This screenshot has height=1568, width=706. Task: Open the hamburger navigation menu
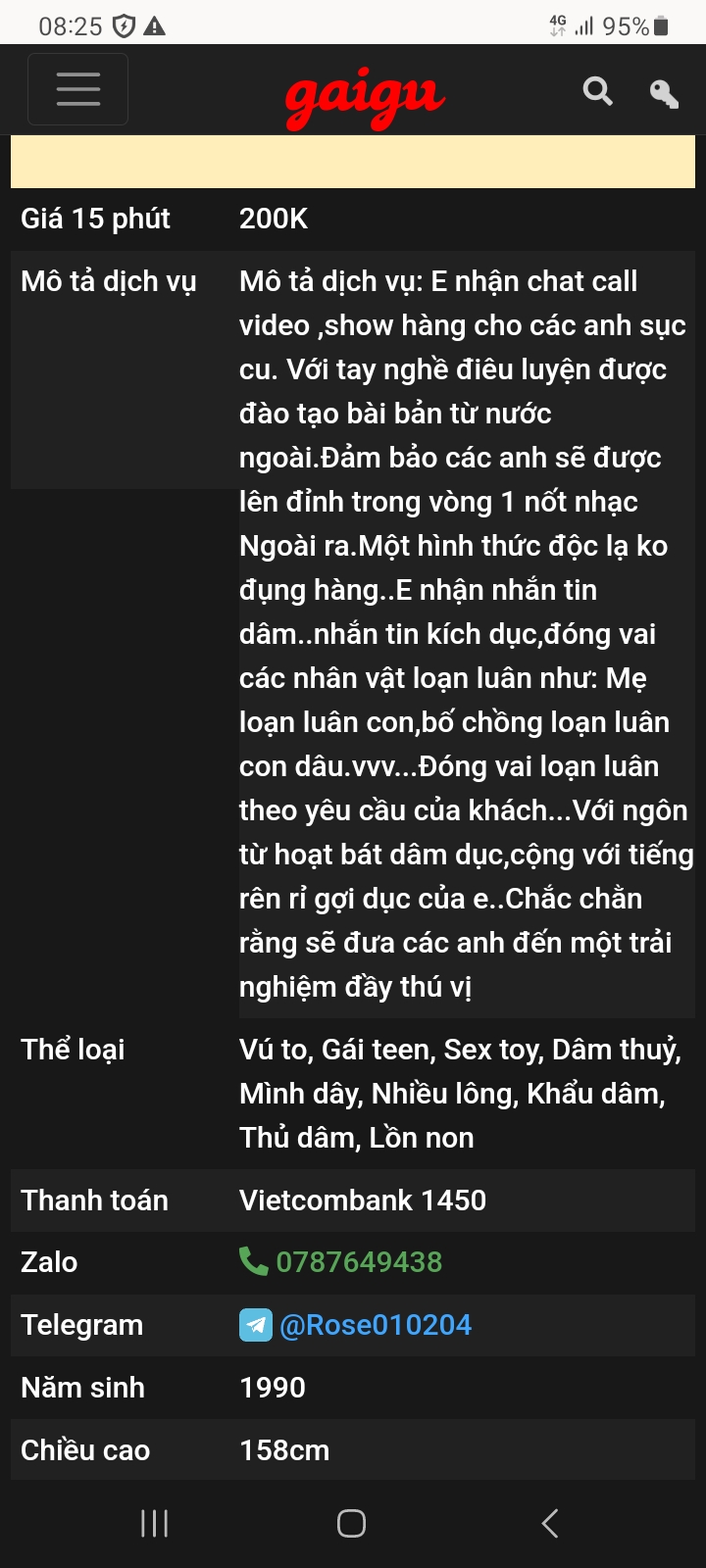point(78,89)
